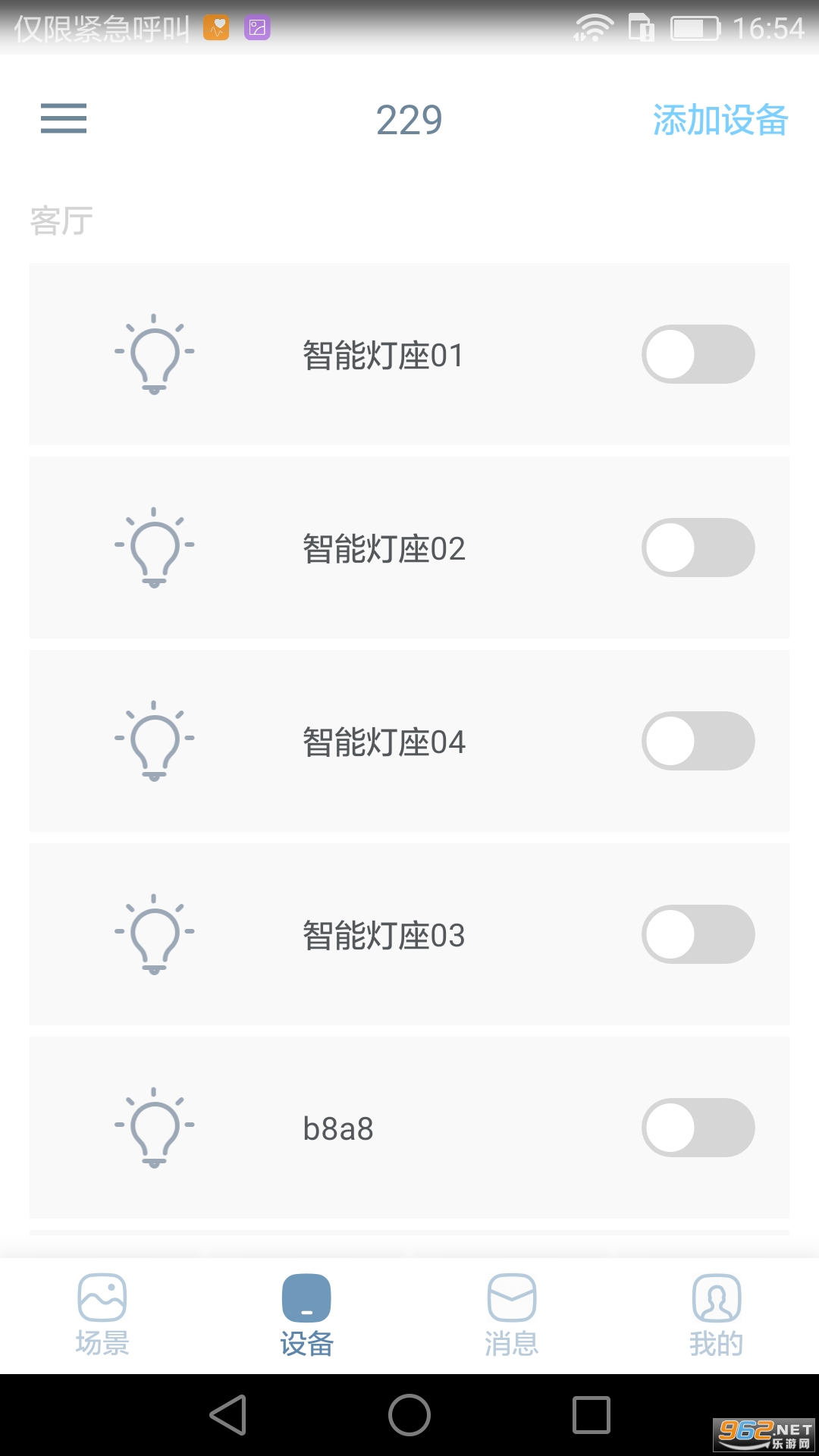Tap the system home button
The image size is (819, 1456).
pyautogui.click(x=409, y=1415)
